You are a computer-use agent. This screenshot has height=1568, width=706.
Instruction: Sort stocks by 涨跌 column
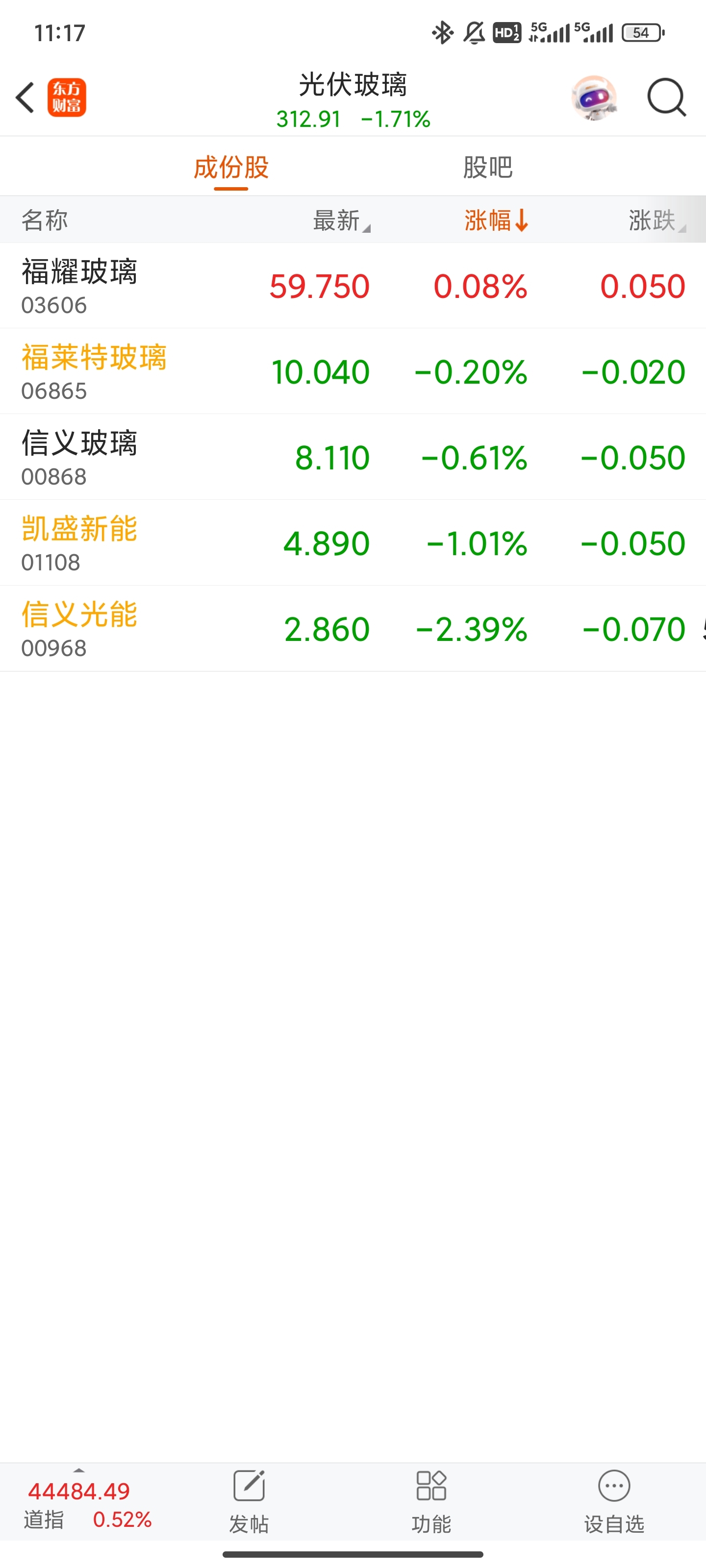point(656,220)
